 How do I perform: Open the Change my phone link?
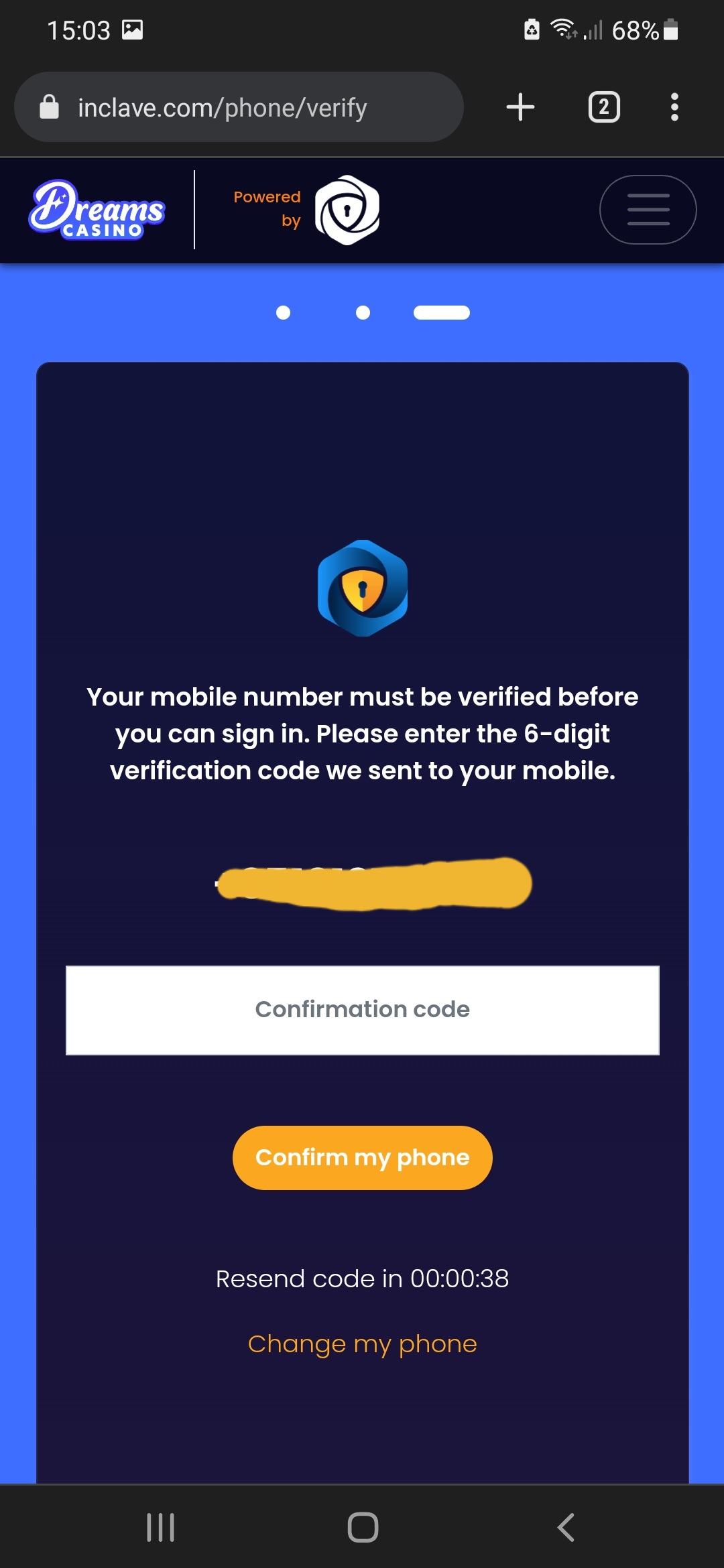pyautogui.click(x=362, y=1344)
